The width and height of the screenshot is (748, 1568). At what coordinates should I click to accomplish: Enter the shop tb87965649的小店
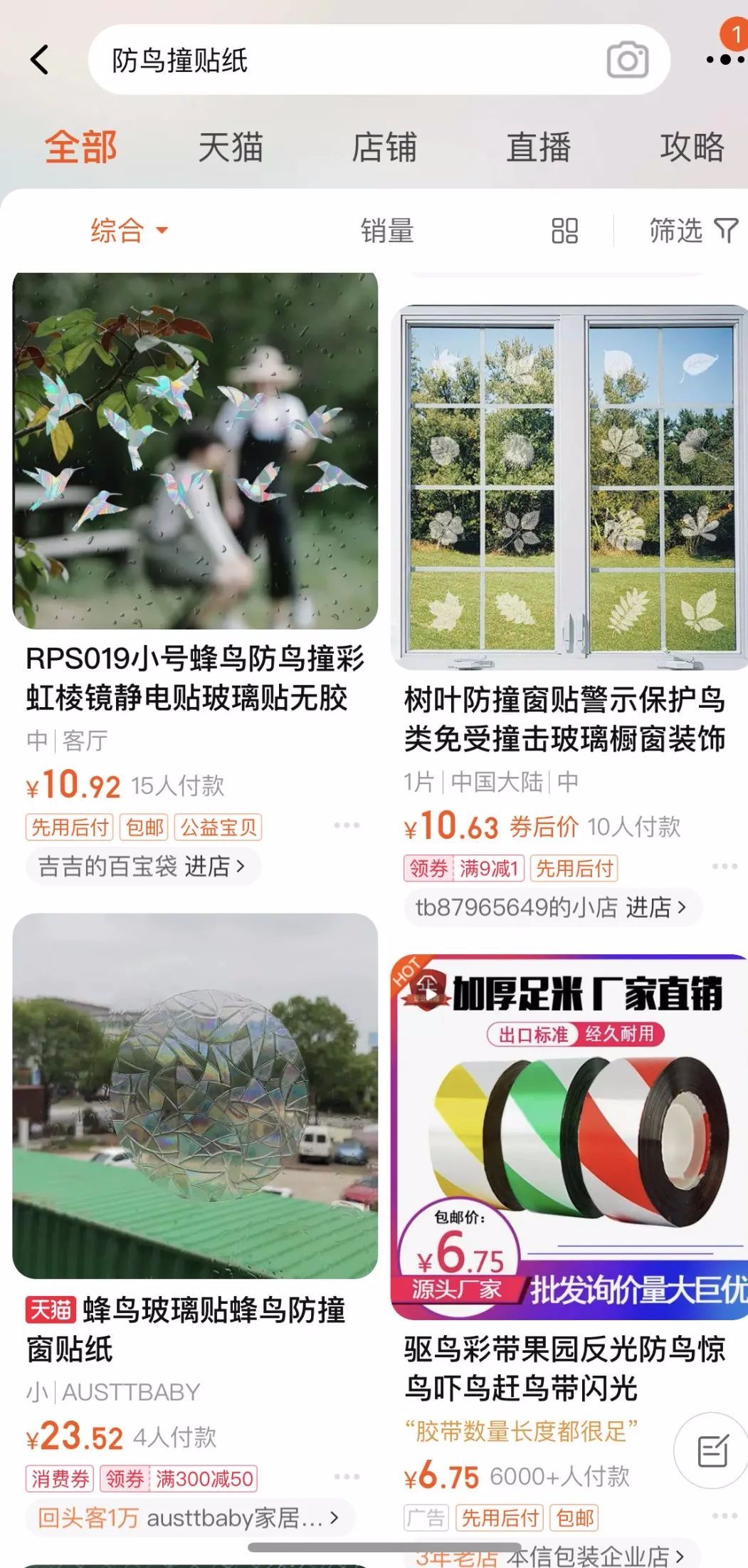[552, 907]
